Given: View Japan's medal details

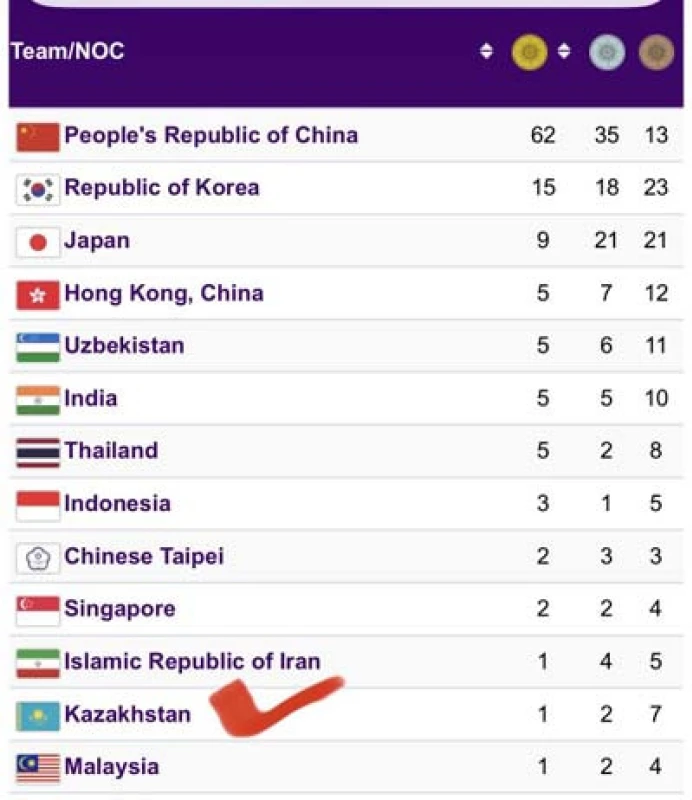Looking at the screenshot, I should [x=96, y=241].
